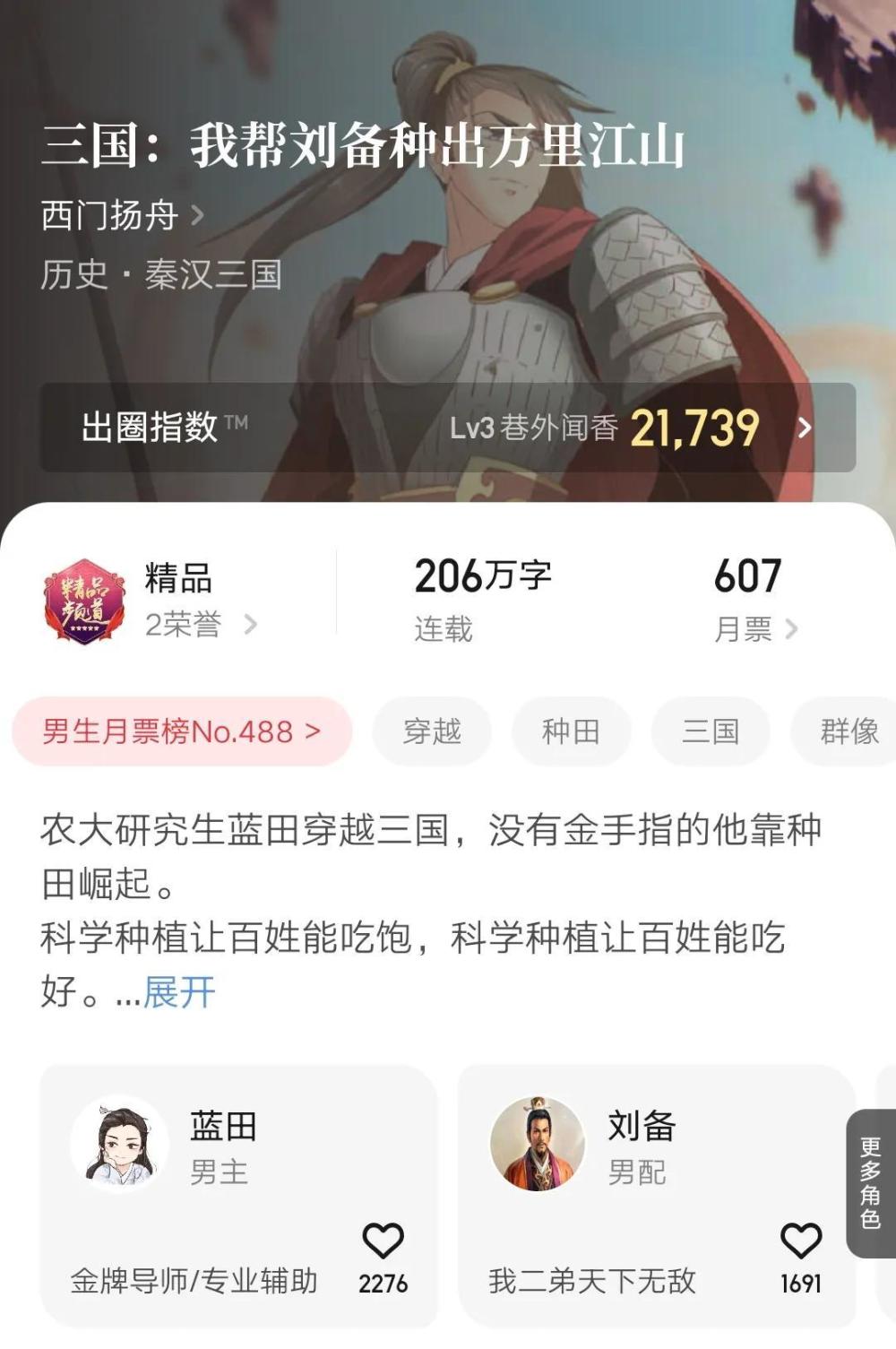Select the 种田 tag chip

(571, 731)
